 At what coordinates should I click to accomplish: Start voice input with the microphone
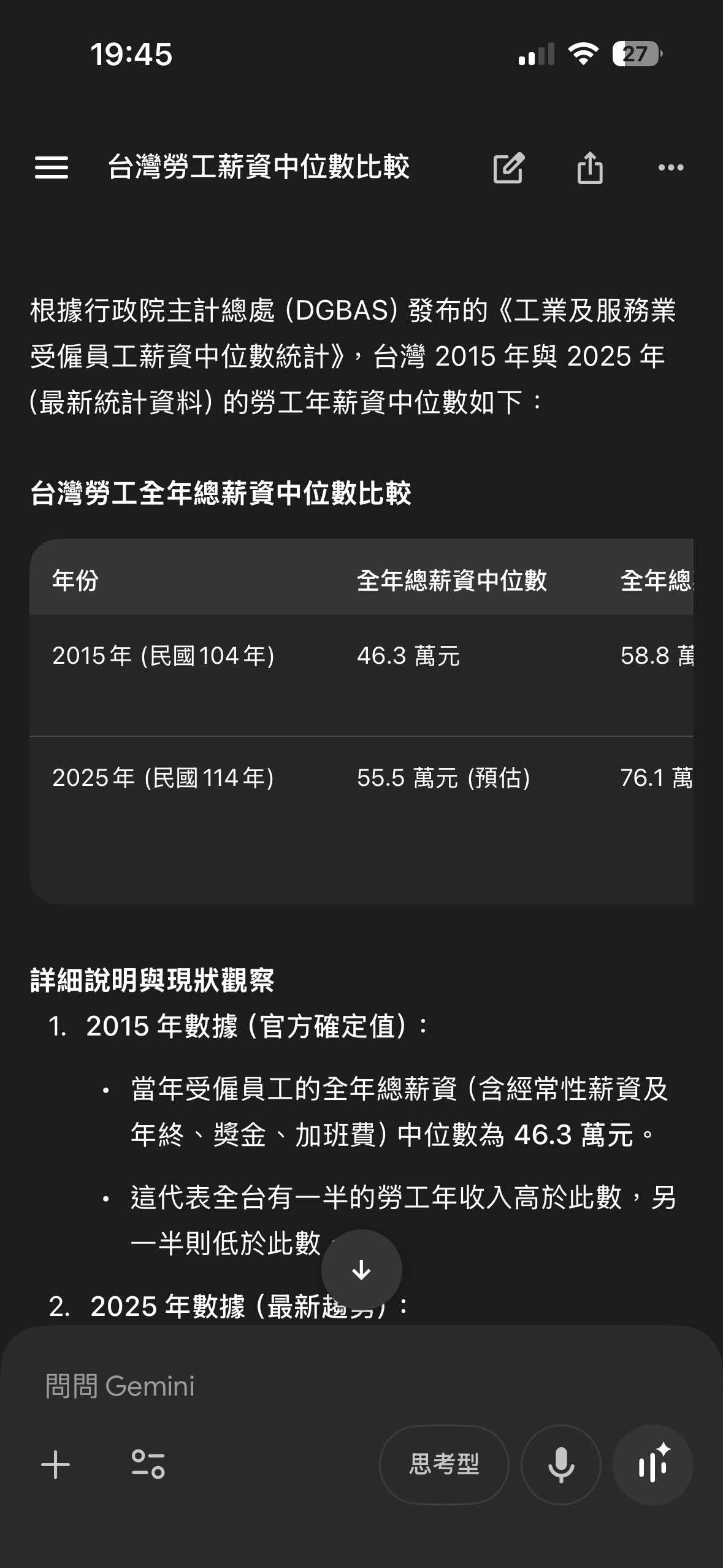tap(560, 1465)
